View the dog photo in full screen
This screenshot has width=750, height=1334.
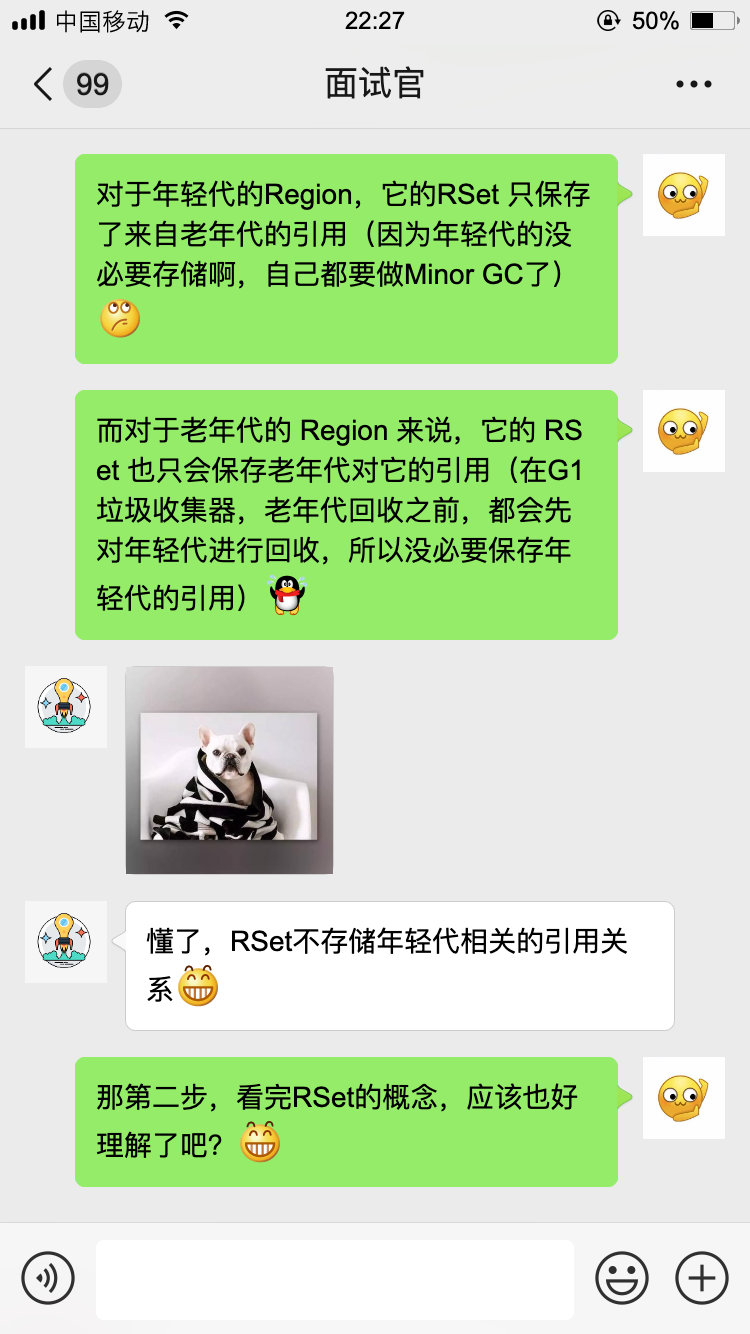(229, 770)
